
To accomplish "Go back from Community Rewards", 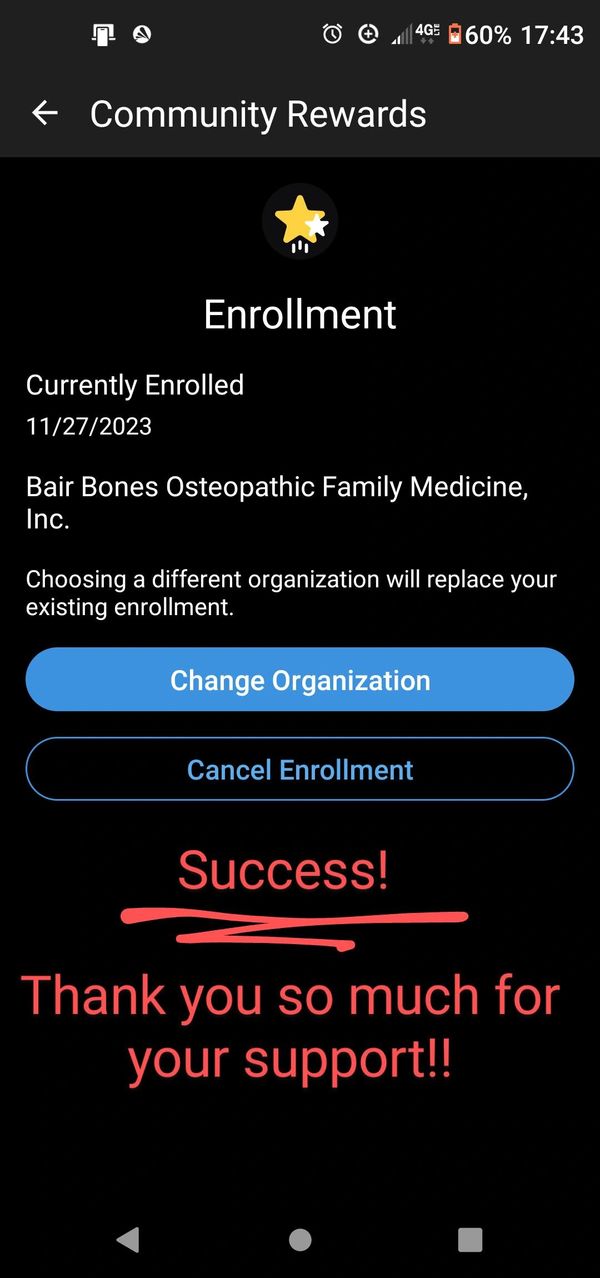I will click(45, 114).
